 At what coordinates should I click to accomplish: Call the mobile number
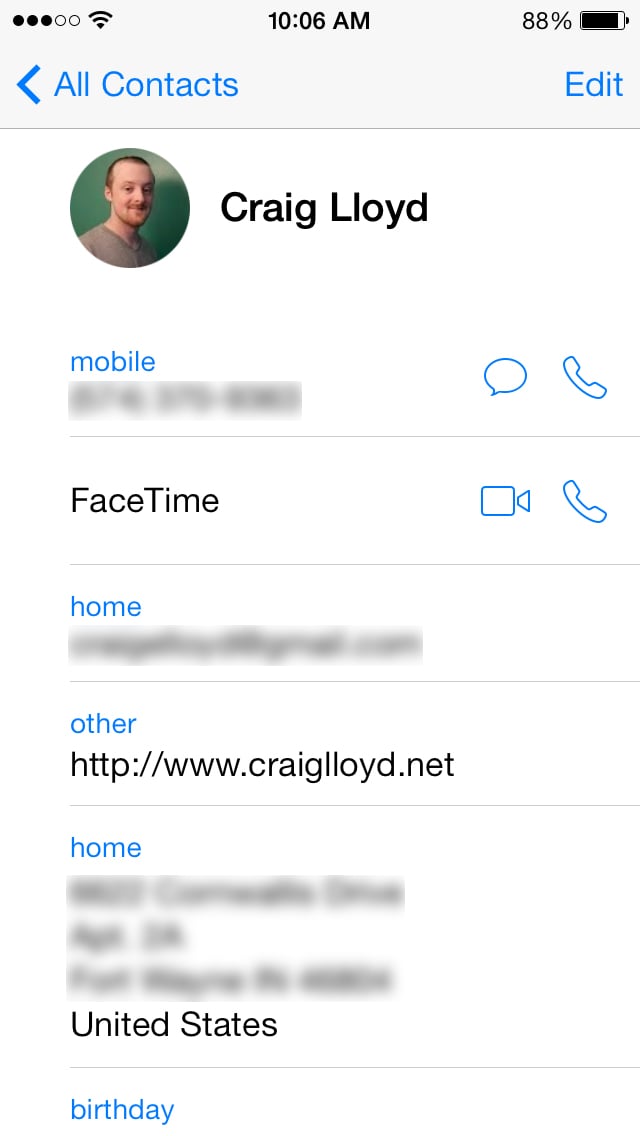coord(585,379)
